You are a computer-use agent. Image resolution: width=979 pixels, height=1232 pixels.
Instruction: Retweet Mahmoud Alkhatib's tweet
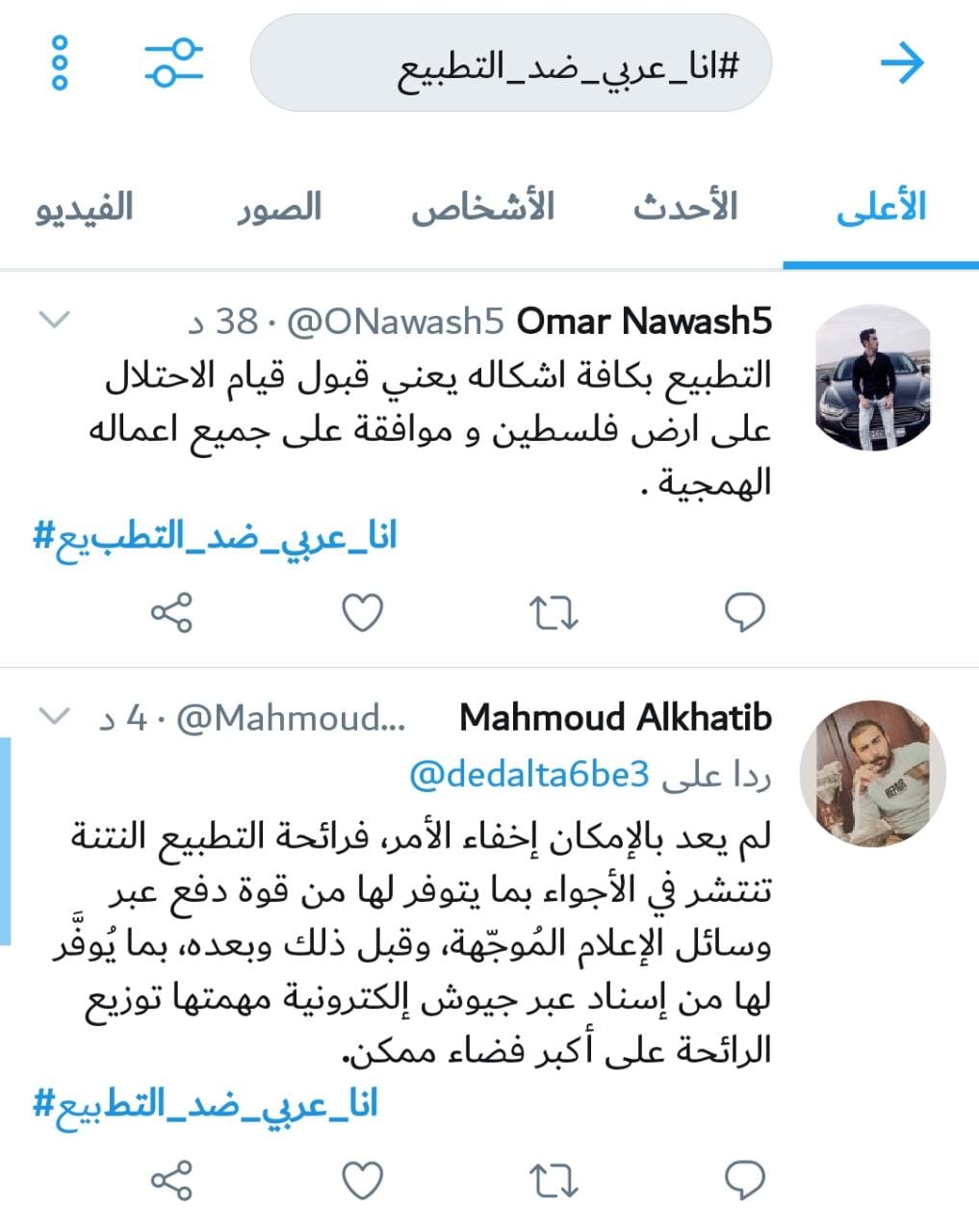point(554,1180)
